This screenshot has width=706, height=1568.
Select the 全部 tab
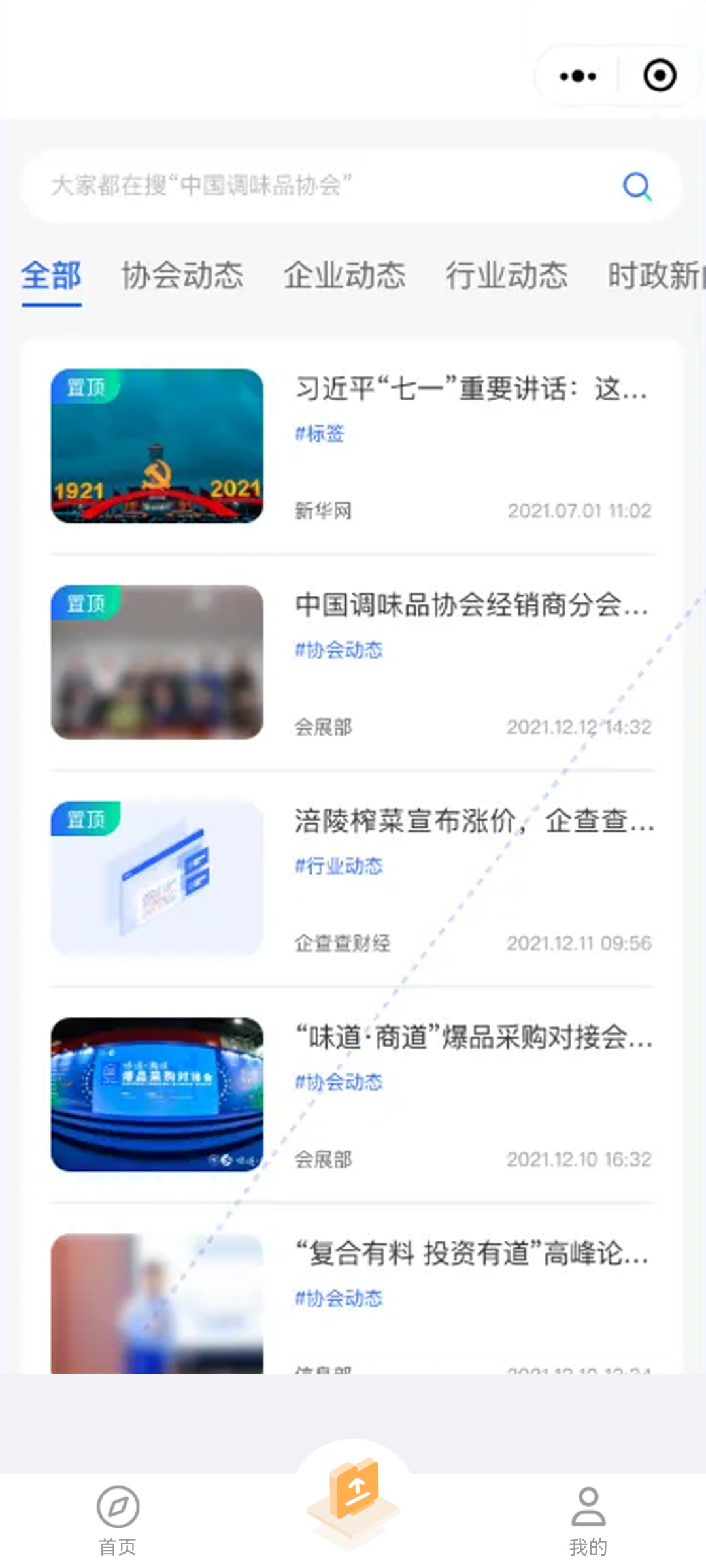pos(51,276)
